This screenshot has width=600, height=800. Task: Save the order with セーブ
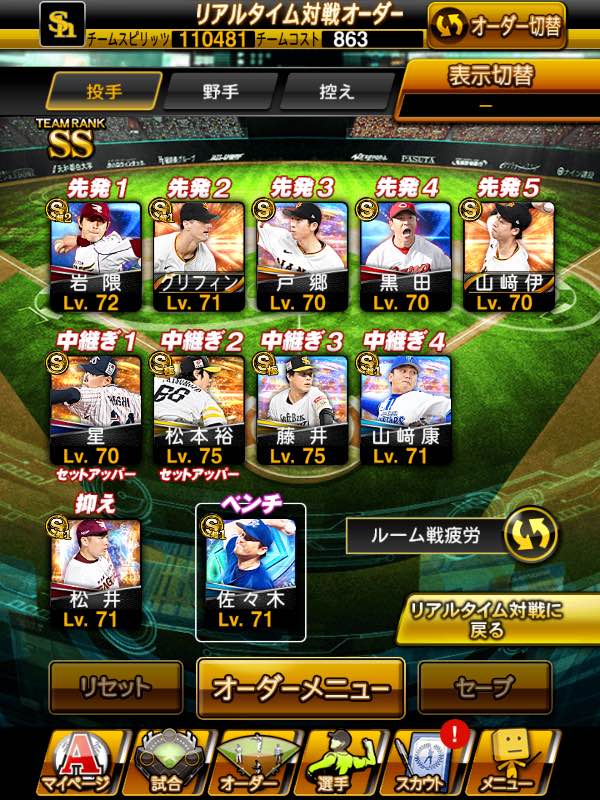pyautogui.click(x=485, y=687)
